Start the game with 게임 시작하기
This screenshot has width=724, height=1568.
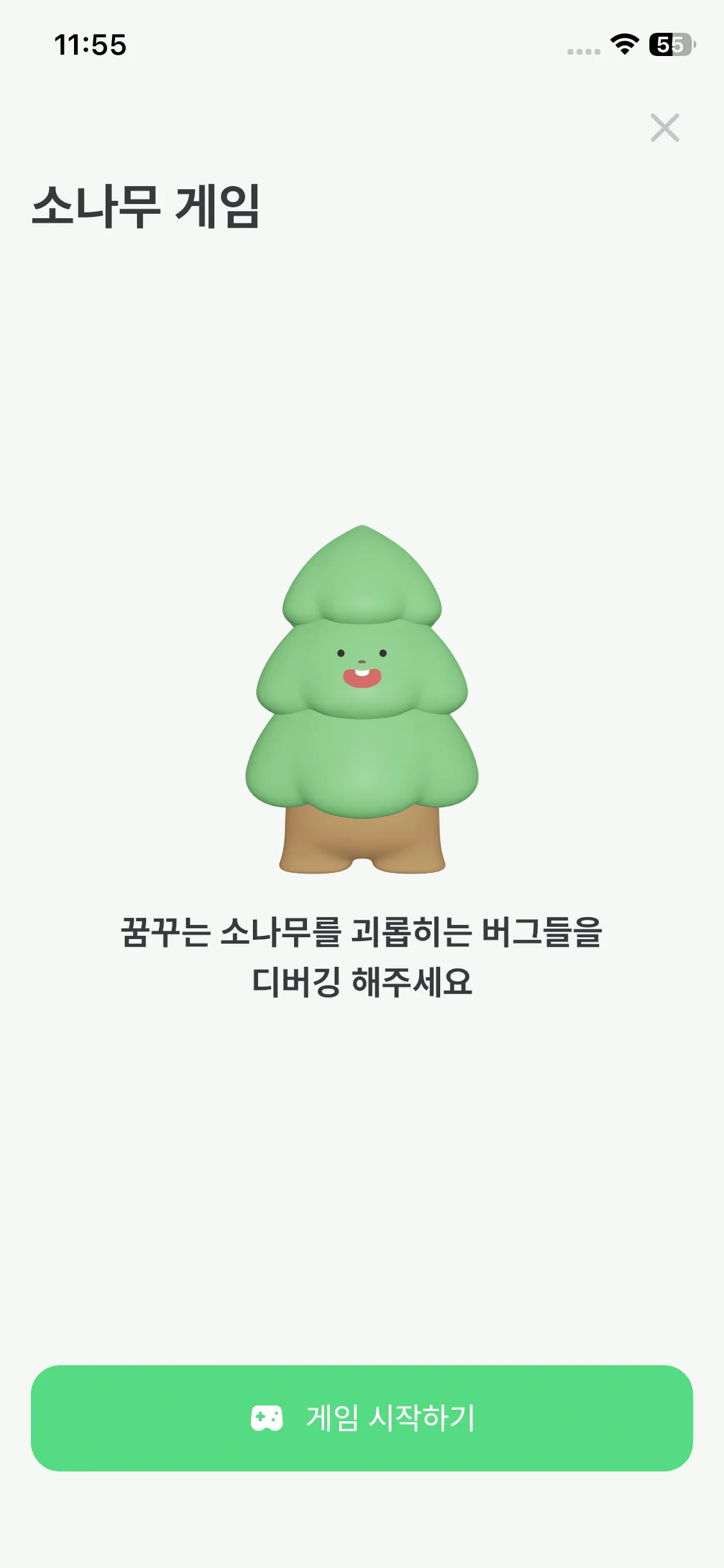tap(362, 1418)
